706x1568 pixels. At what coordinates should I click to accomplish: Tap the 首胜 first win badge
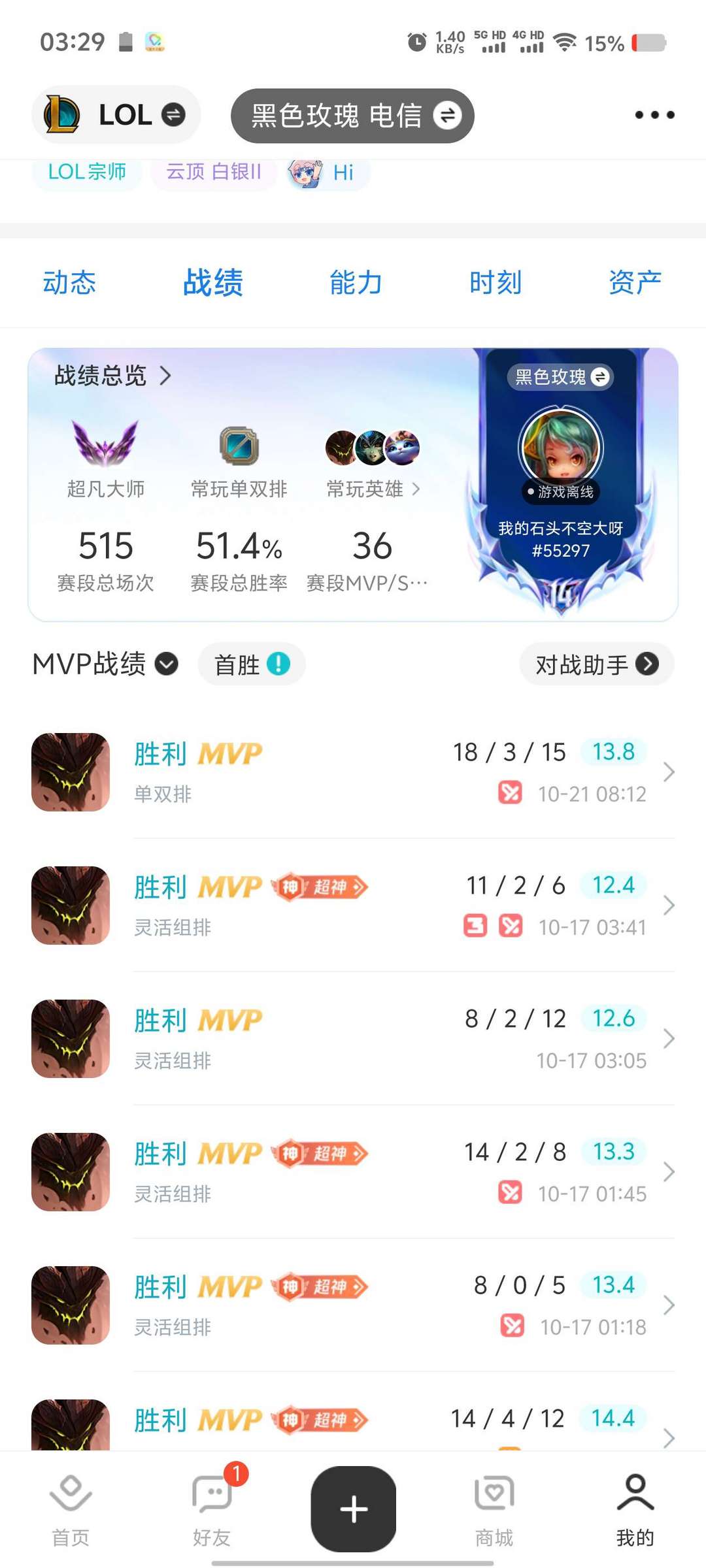[251, 664]
